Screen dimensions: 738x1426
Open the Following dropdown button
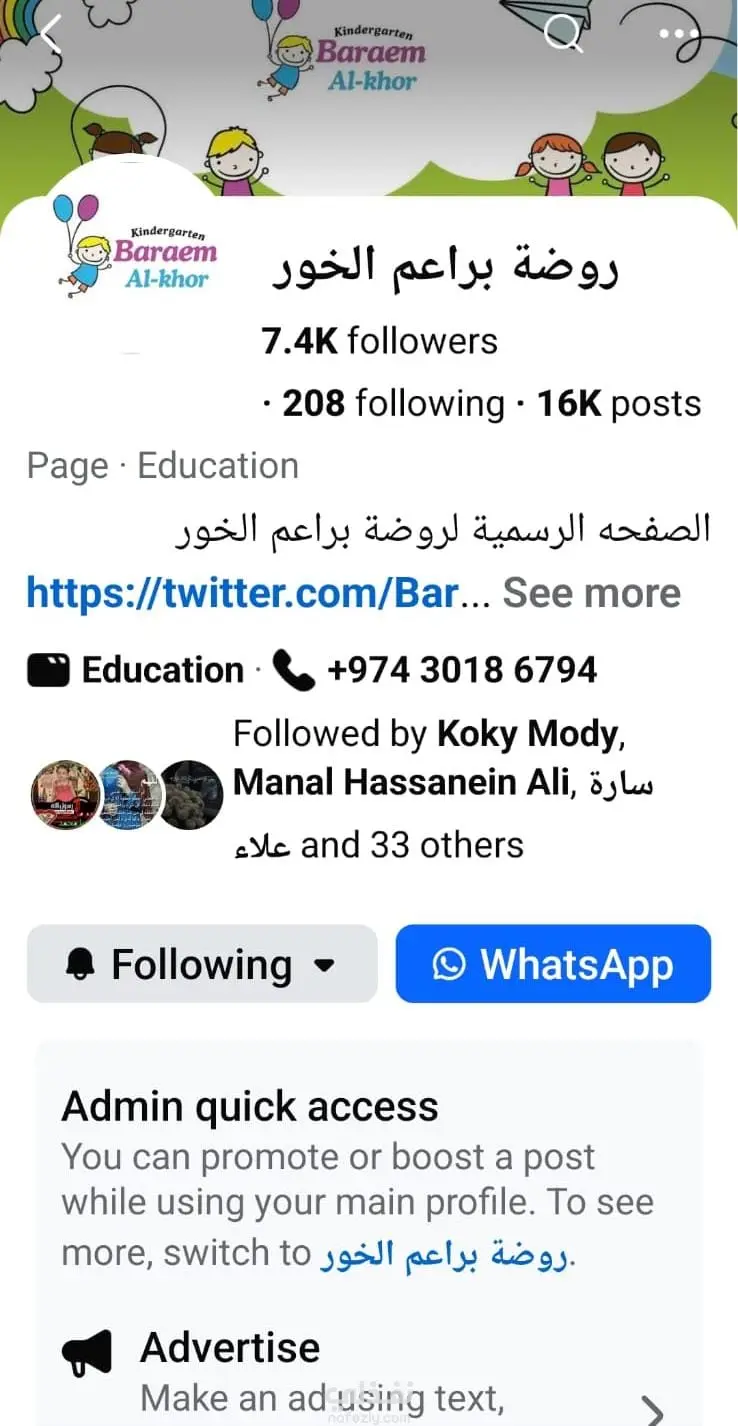(202, 964)
